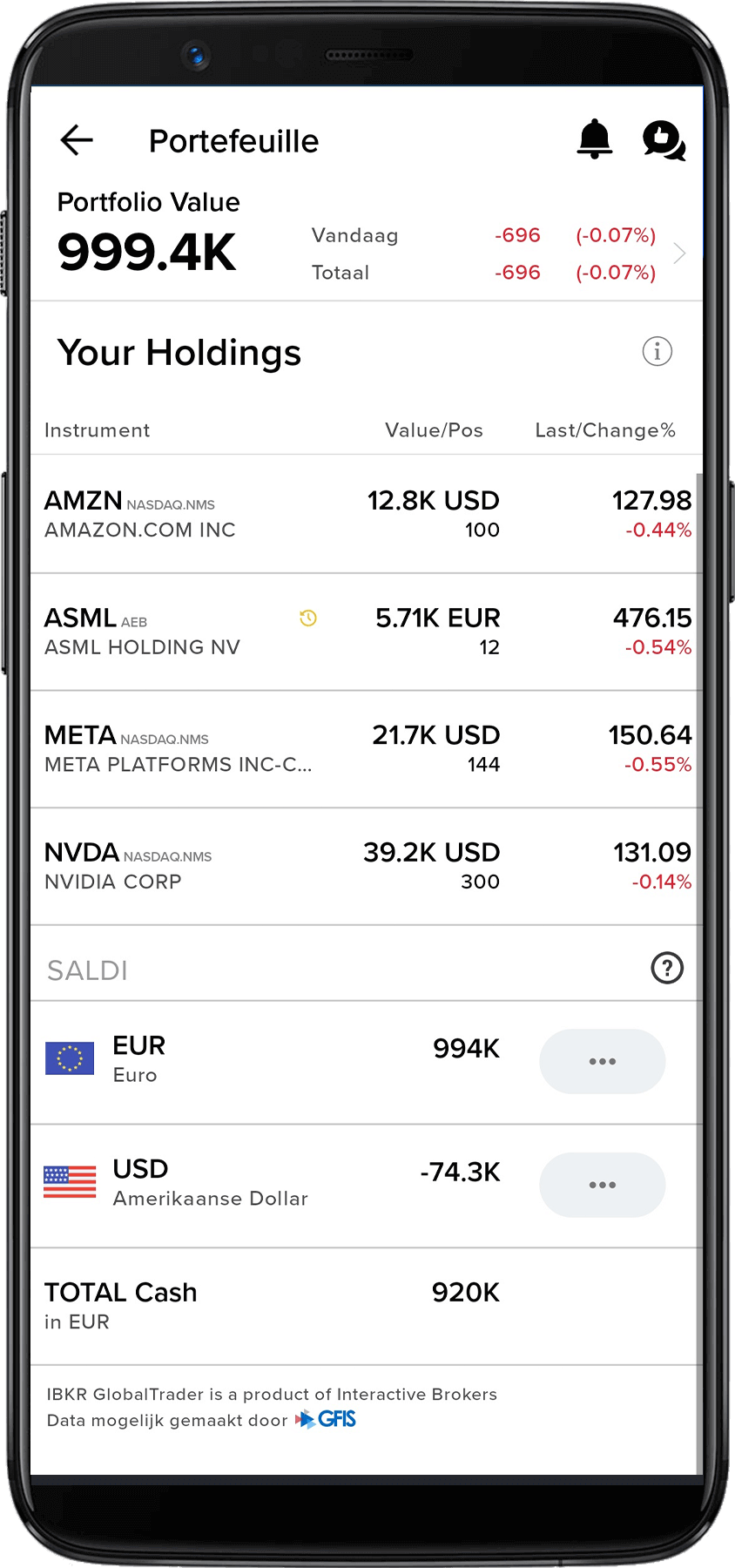Click the GFIS logo at the bottom

pos(327,1419)
